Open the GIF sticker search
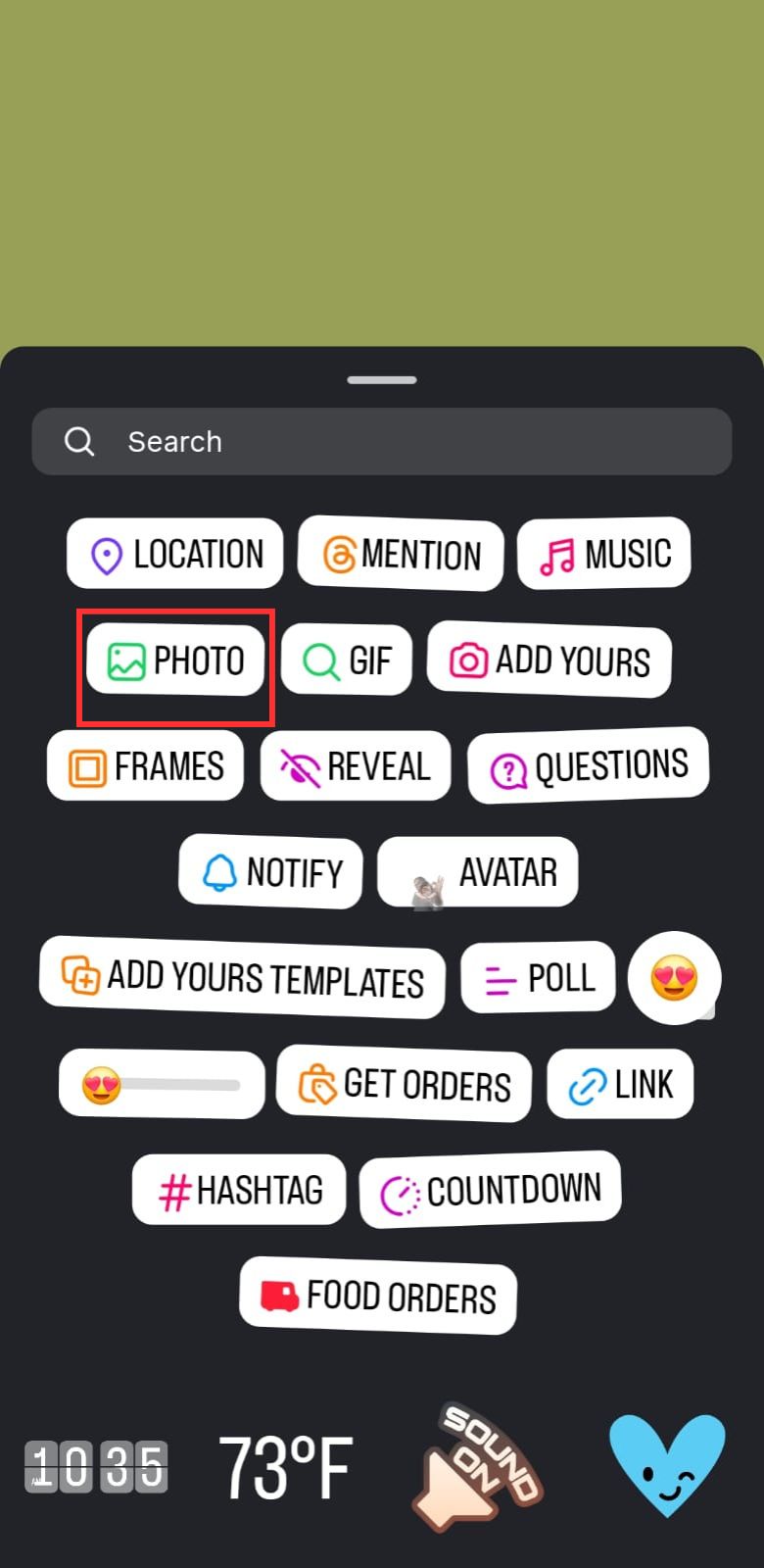Image resolution: width=764 pixels, height=1568 pixels. (347, 661)
